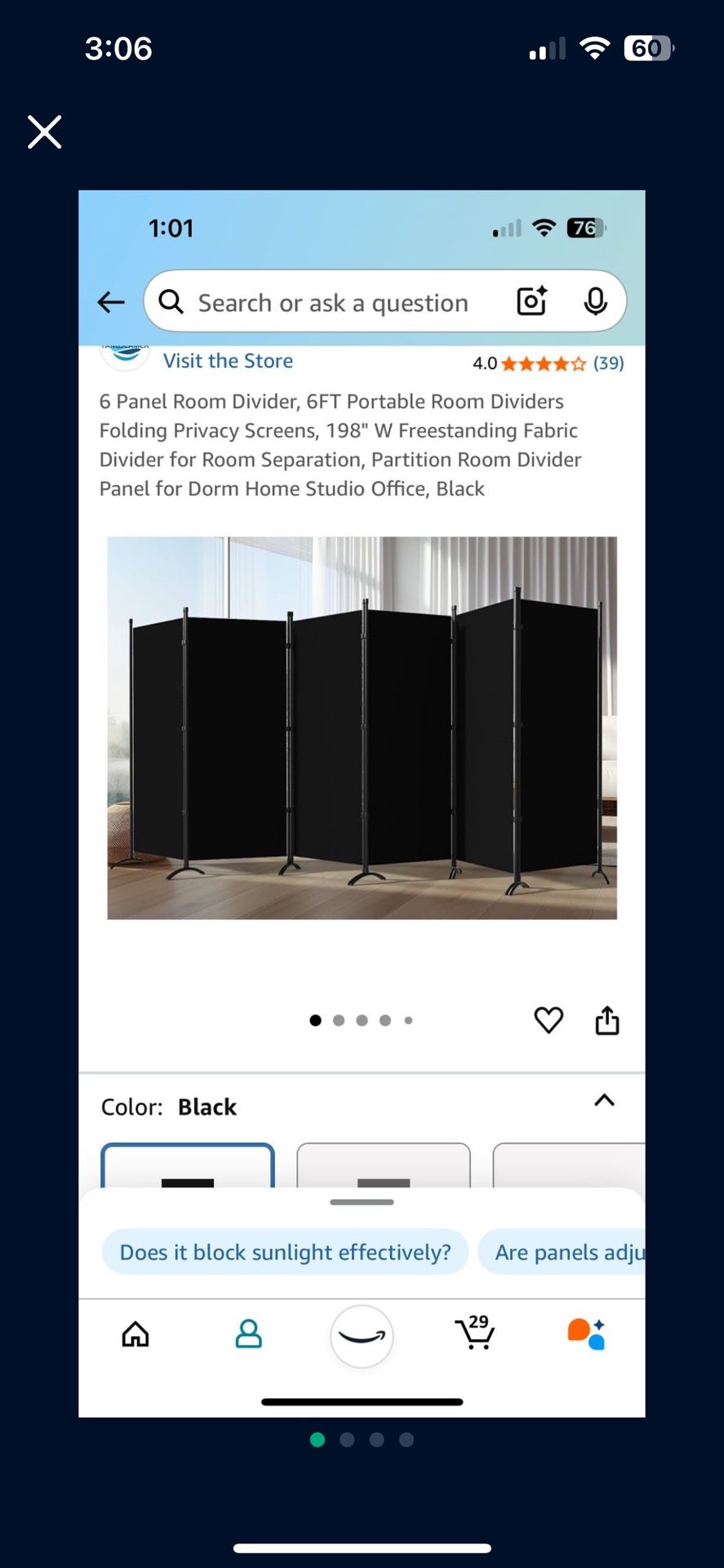Collapse the Color section chevron
724x1568 pixels.
tap(604, 1100)
